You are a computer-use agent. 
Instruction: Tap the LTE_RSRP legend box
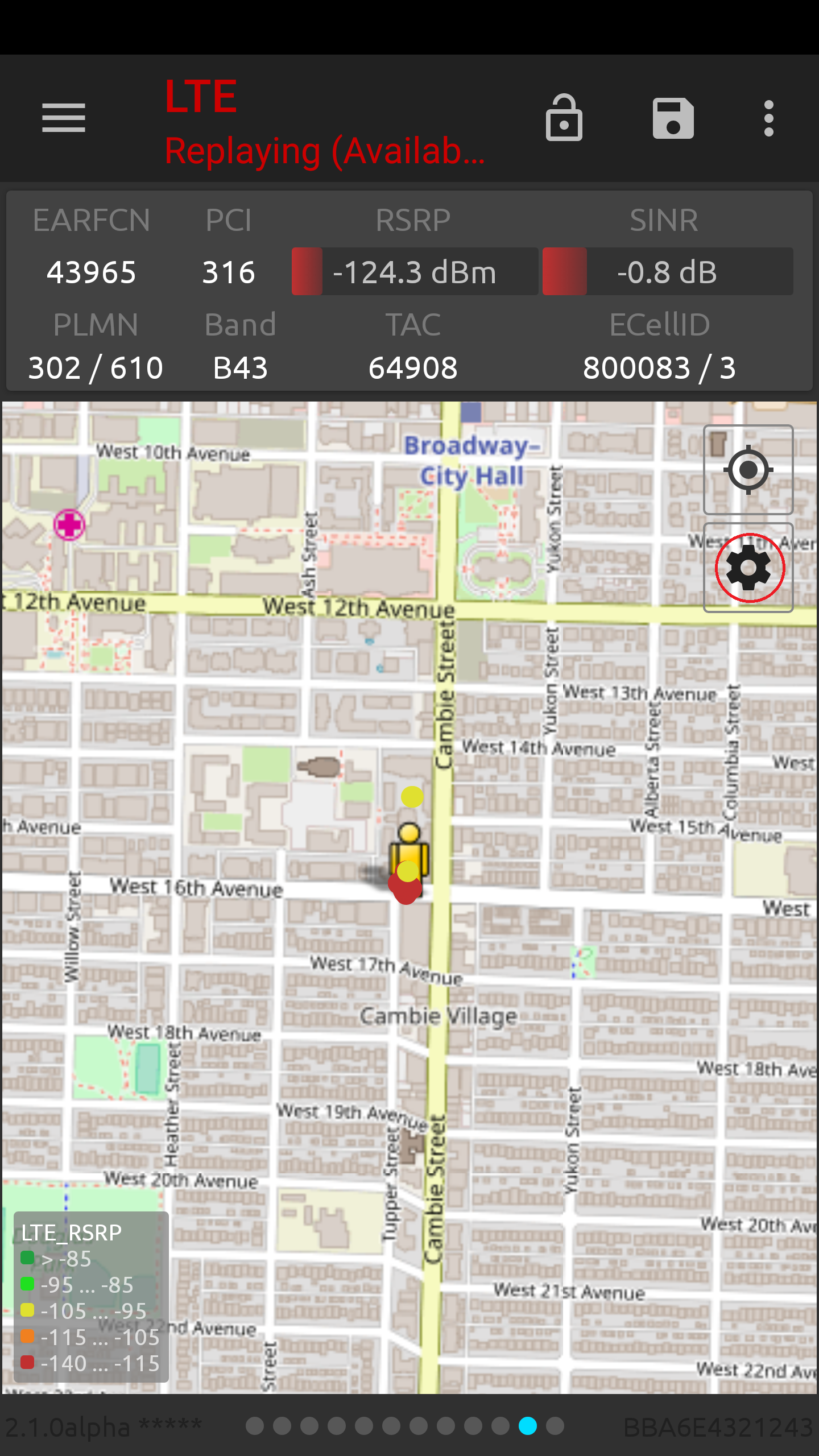pos(91,1297)
